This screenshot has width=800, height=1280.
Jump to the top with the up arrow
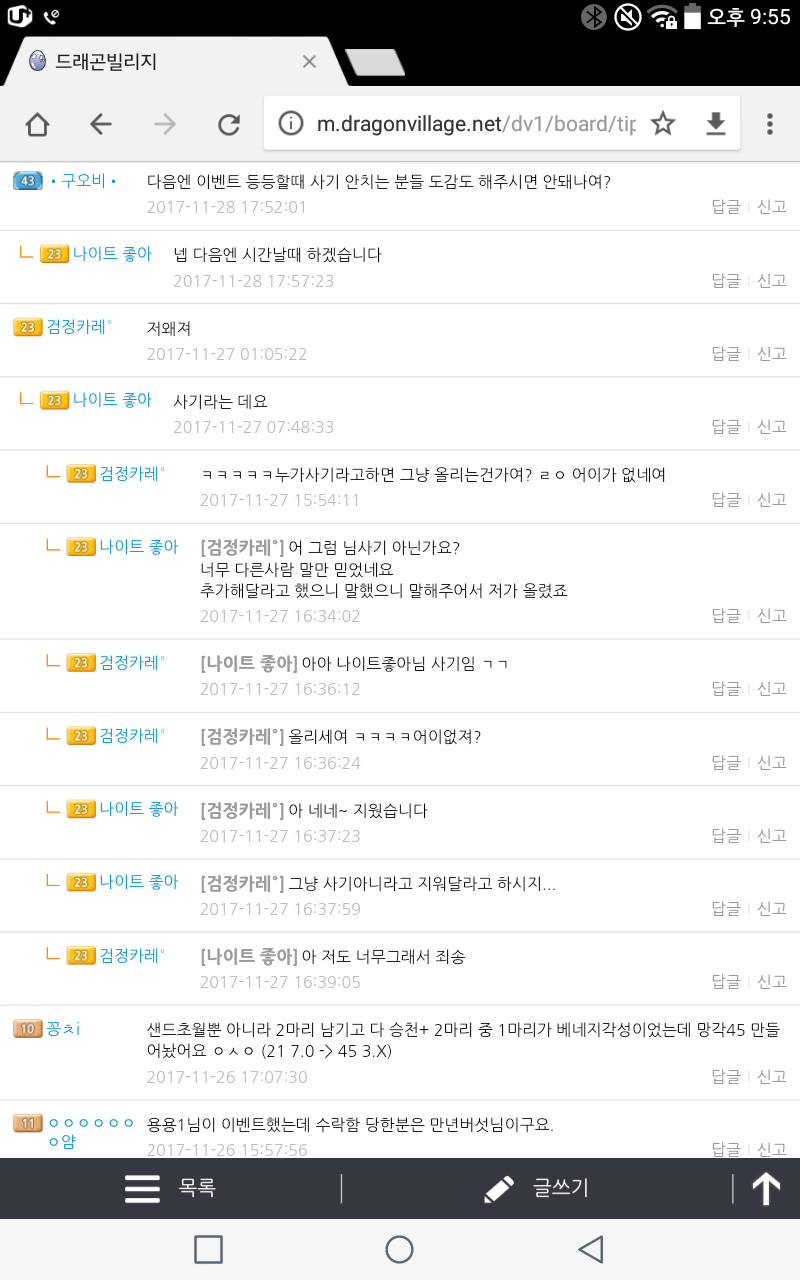coord(766,1188)
